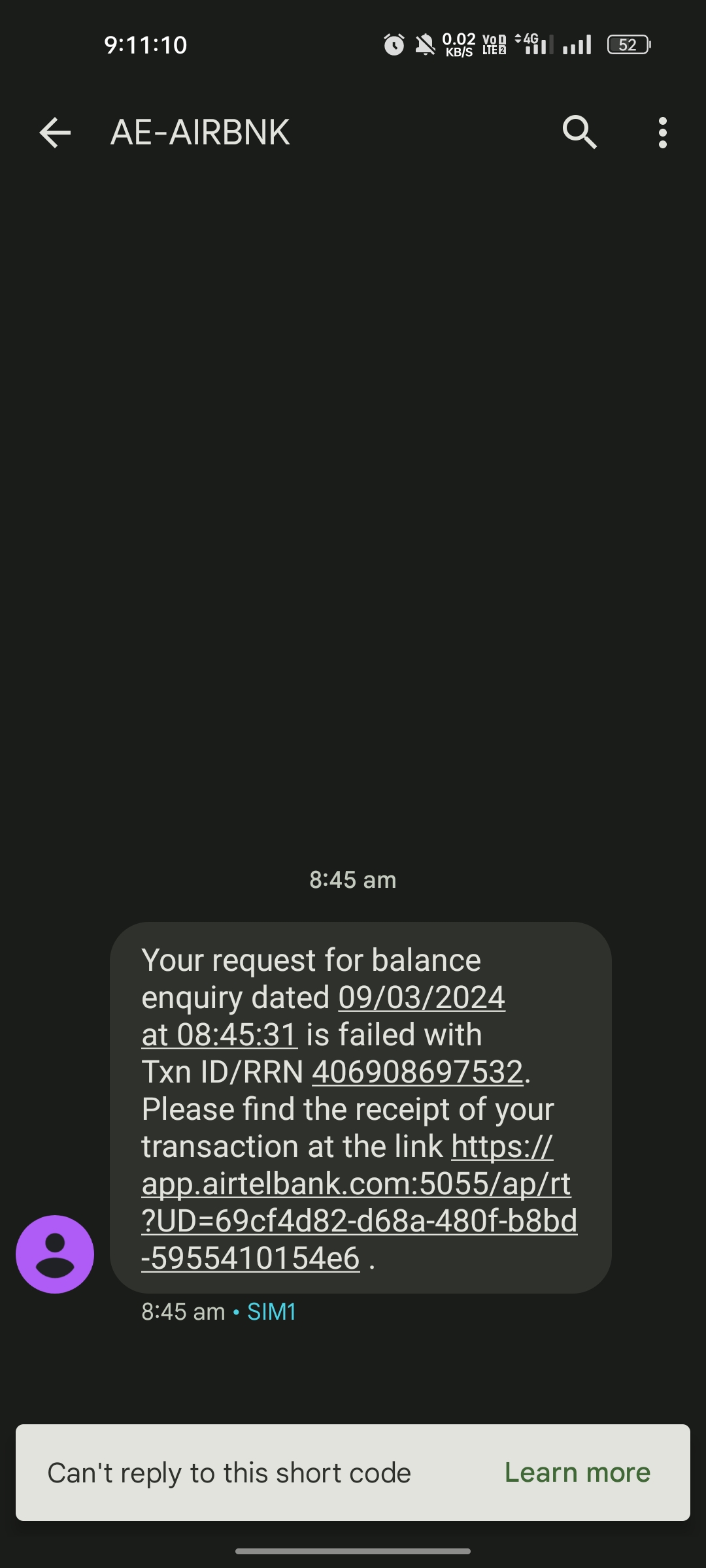Open the purple contact avatar

55,1254
